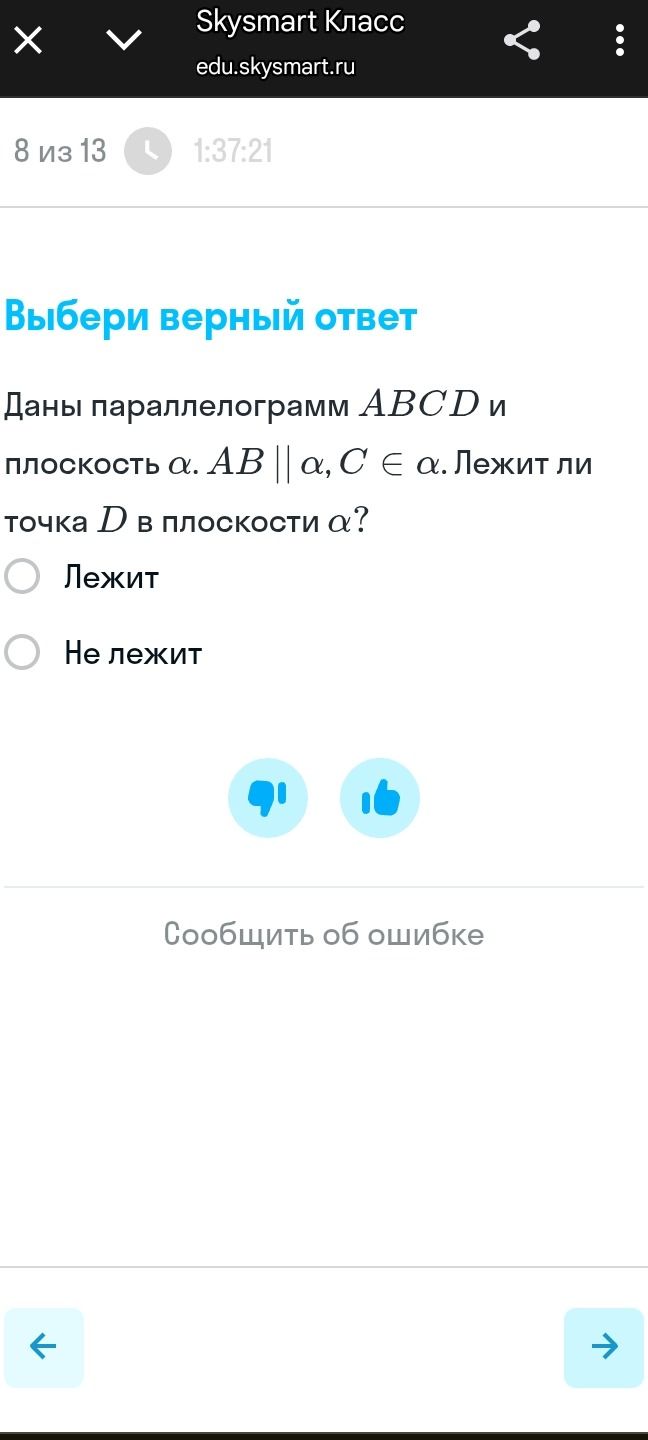Image resolution: width=648 pixels, height=1440 pixels.
Task: Open the three-dot overflow menu
Action: click(x=620, y=41)
